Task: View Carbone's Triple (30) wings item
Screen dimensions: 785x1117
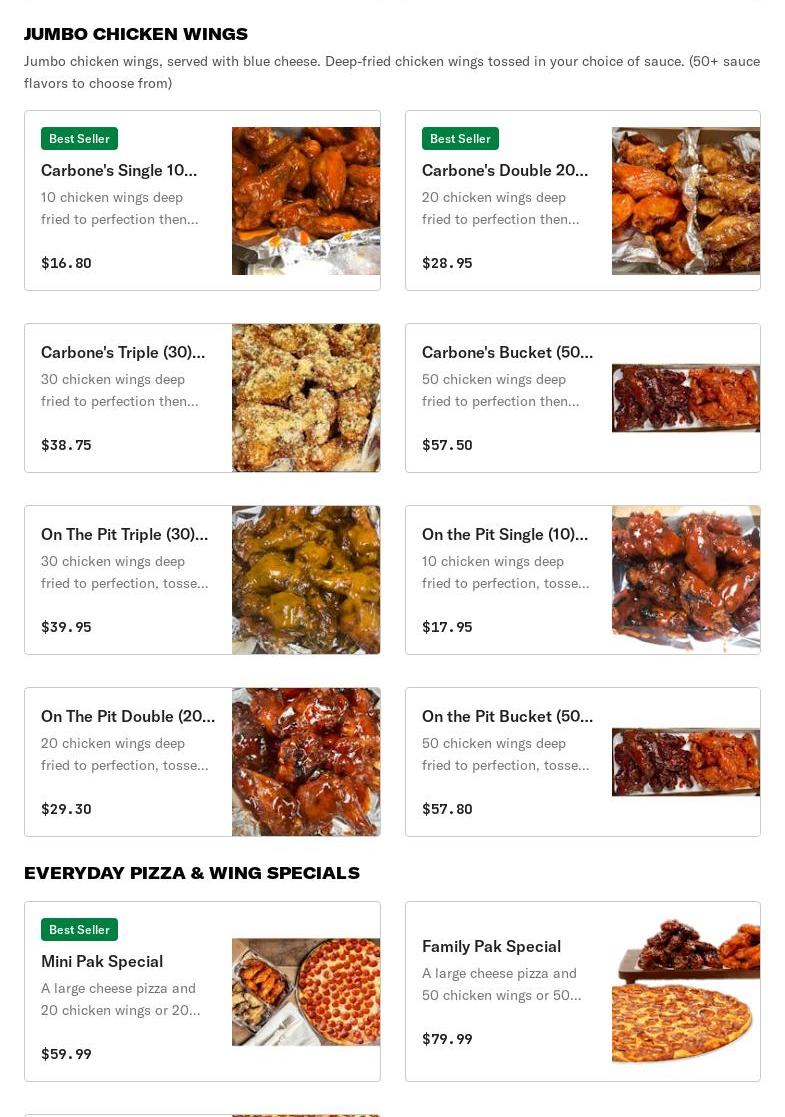Action: click(202, 397)
